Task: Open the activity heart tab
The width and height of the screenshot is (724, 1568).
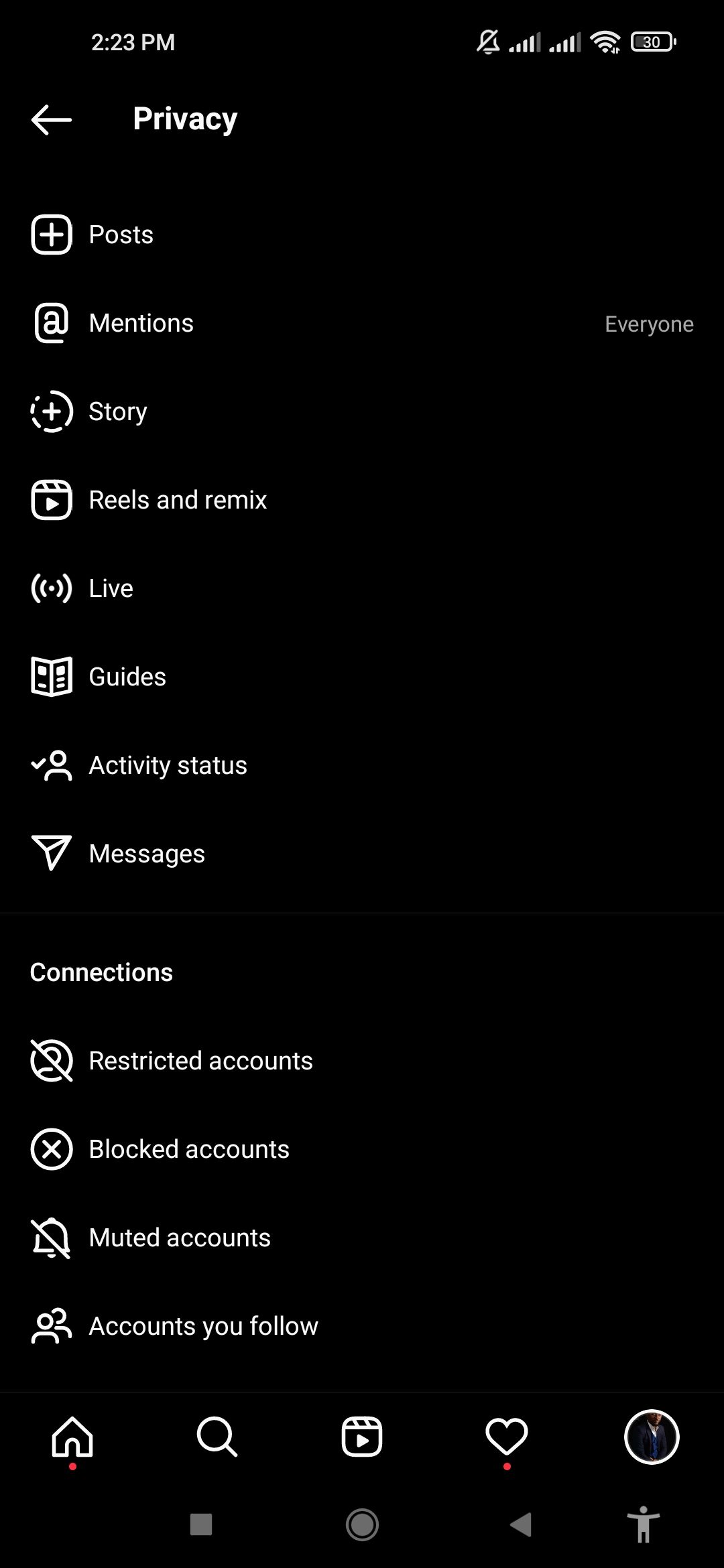Action: [507, 1437]
